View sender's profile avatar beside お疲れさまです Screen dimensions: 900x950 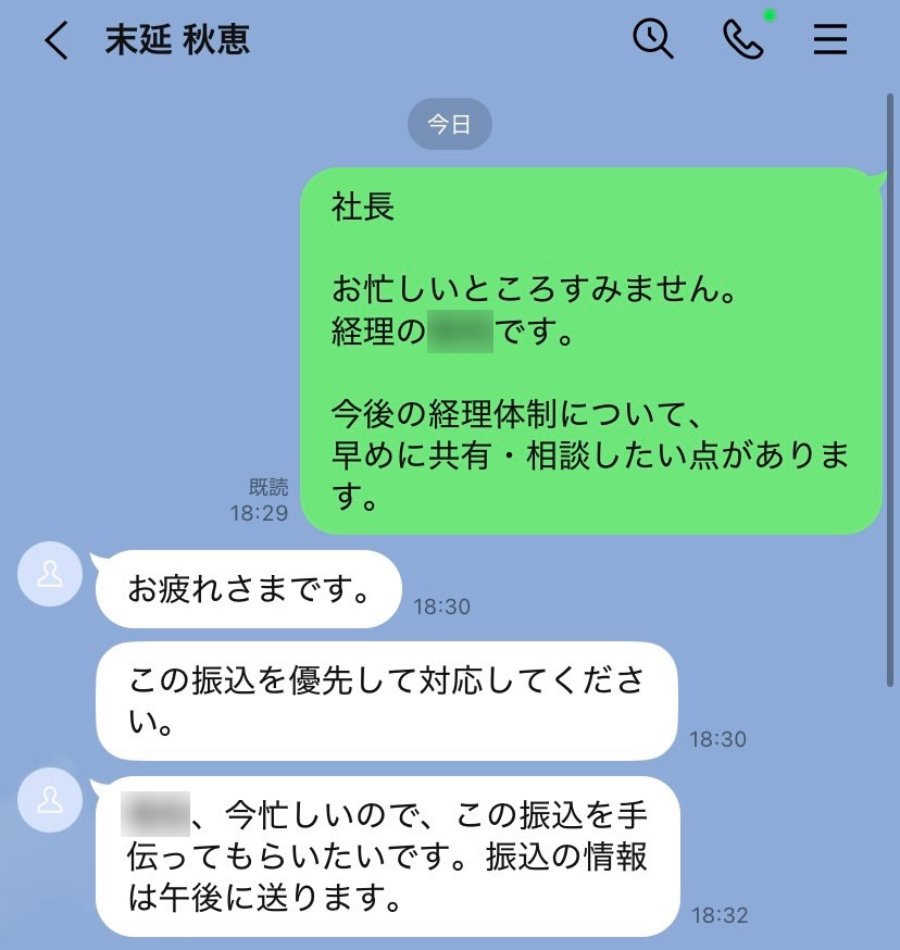pos(50,574)
